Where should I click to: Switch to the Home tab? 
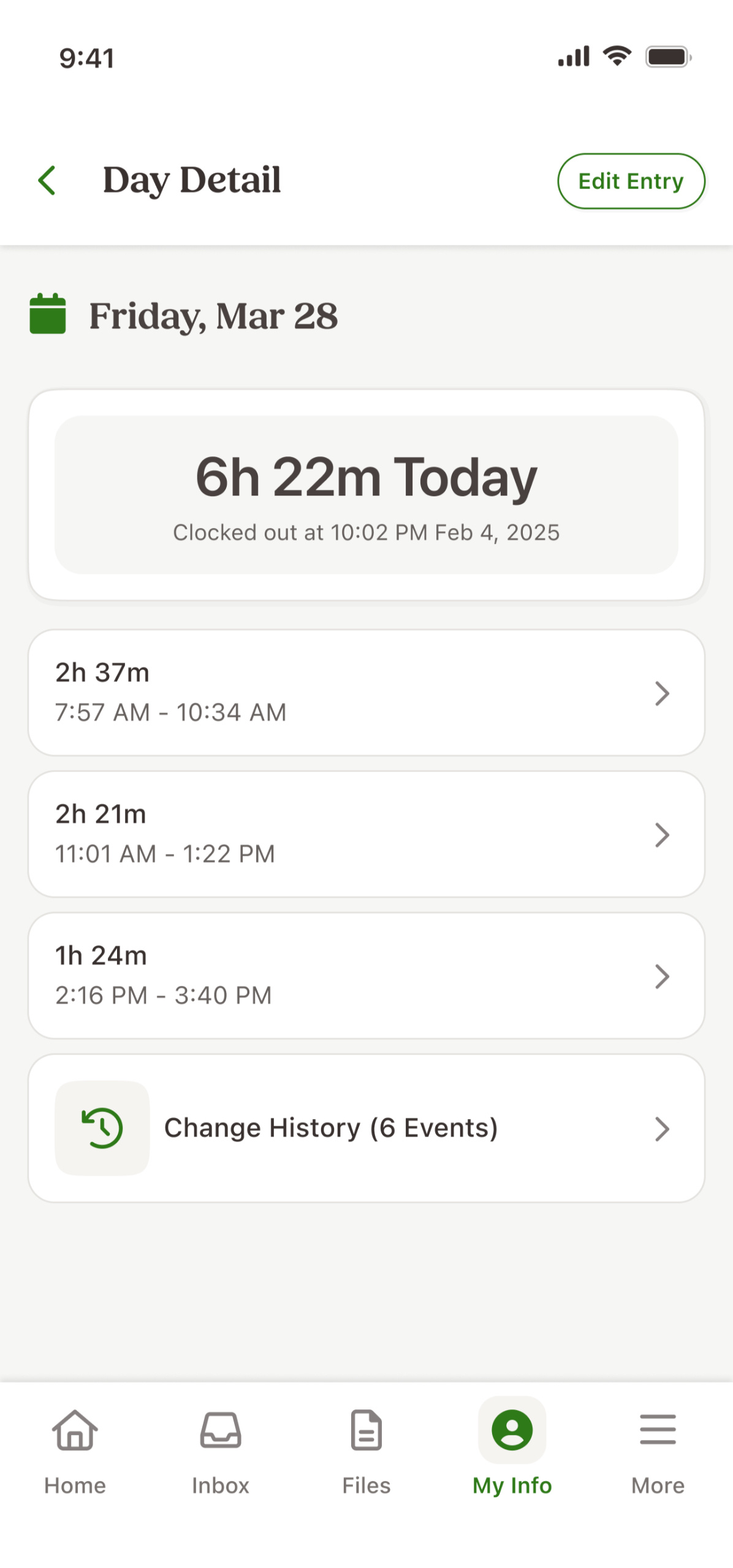point(75,1452)
